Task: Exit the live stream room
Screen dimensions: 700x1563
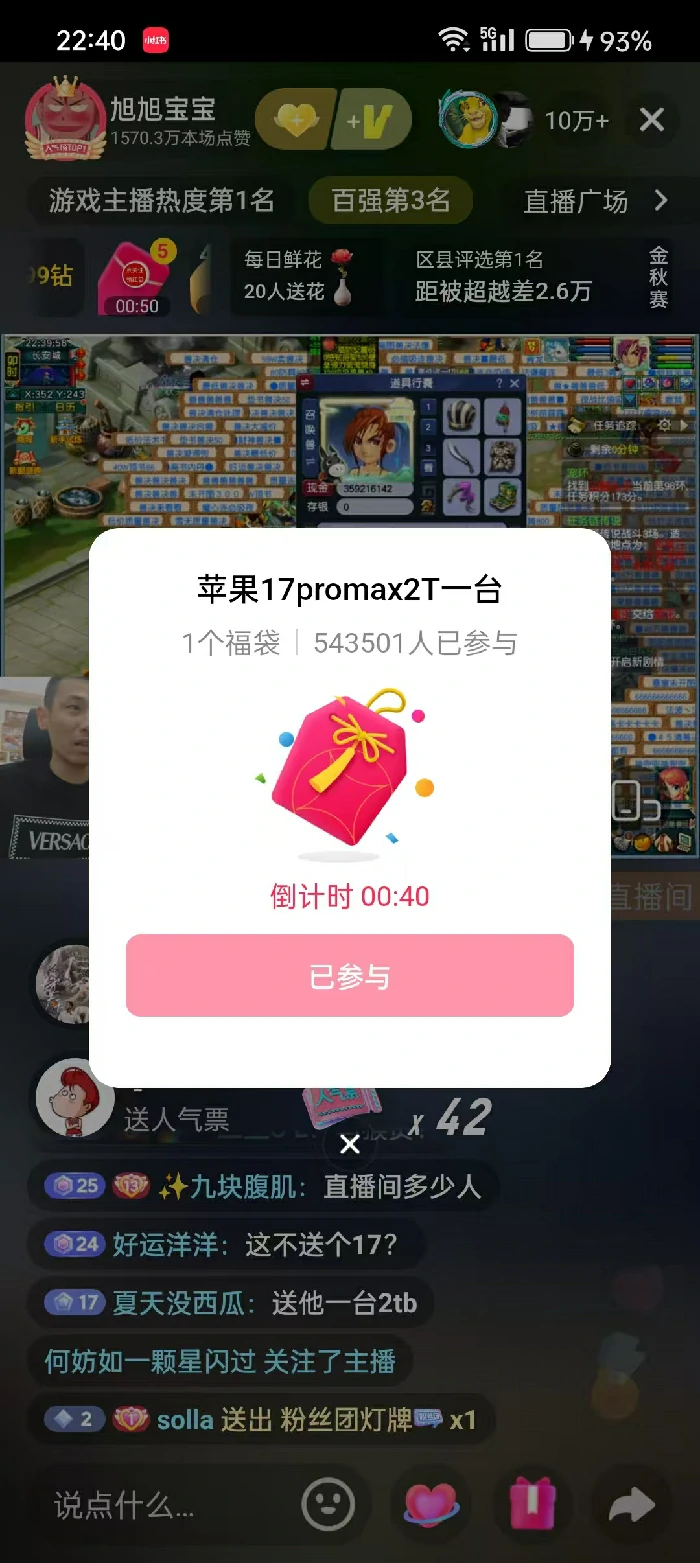Action: (x=652, y=120)
